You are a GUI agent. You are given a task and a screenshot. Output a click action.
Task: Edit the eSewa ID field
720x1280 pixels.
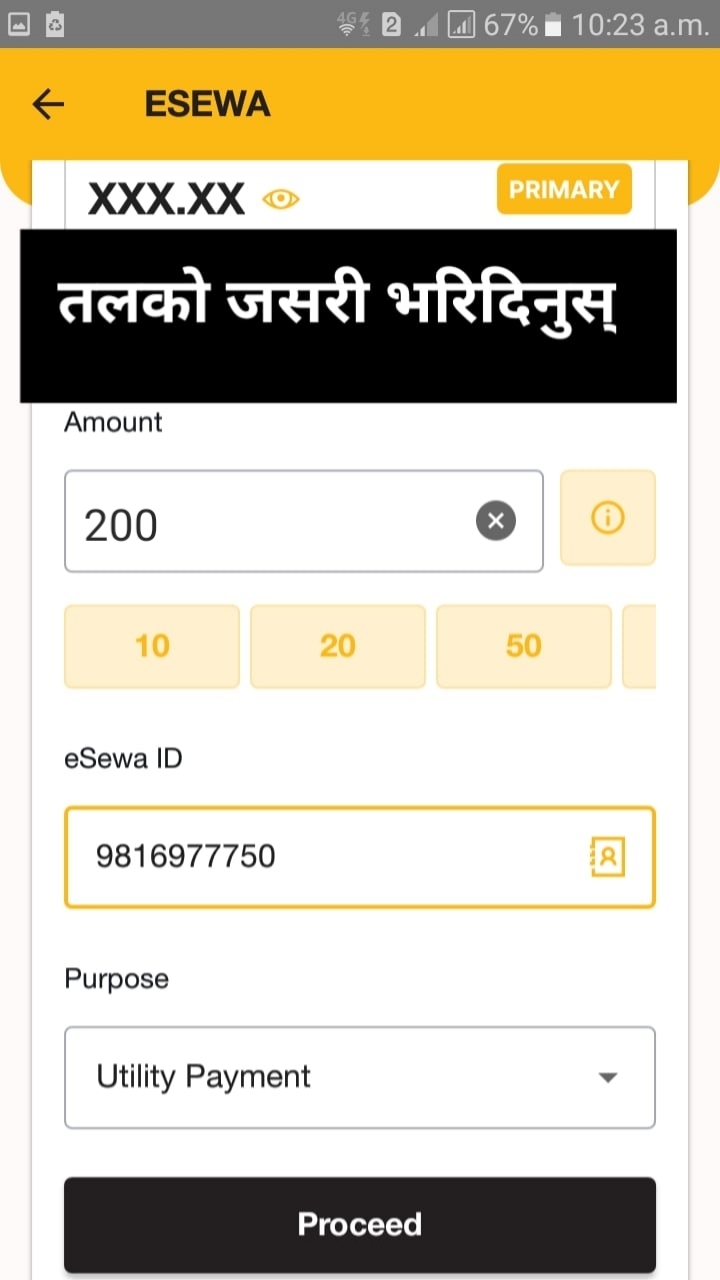pos(320,857)
